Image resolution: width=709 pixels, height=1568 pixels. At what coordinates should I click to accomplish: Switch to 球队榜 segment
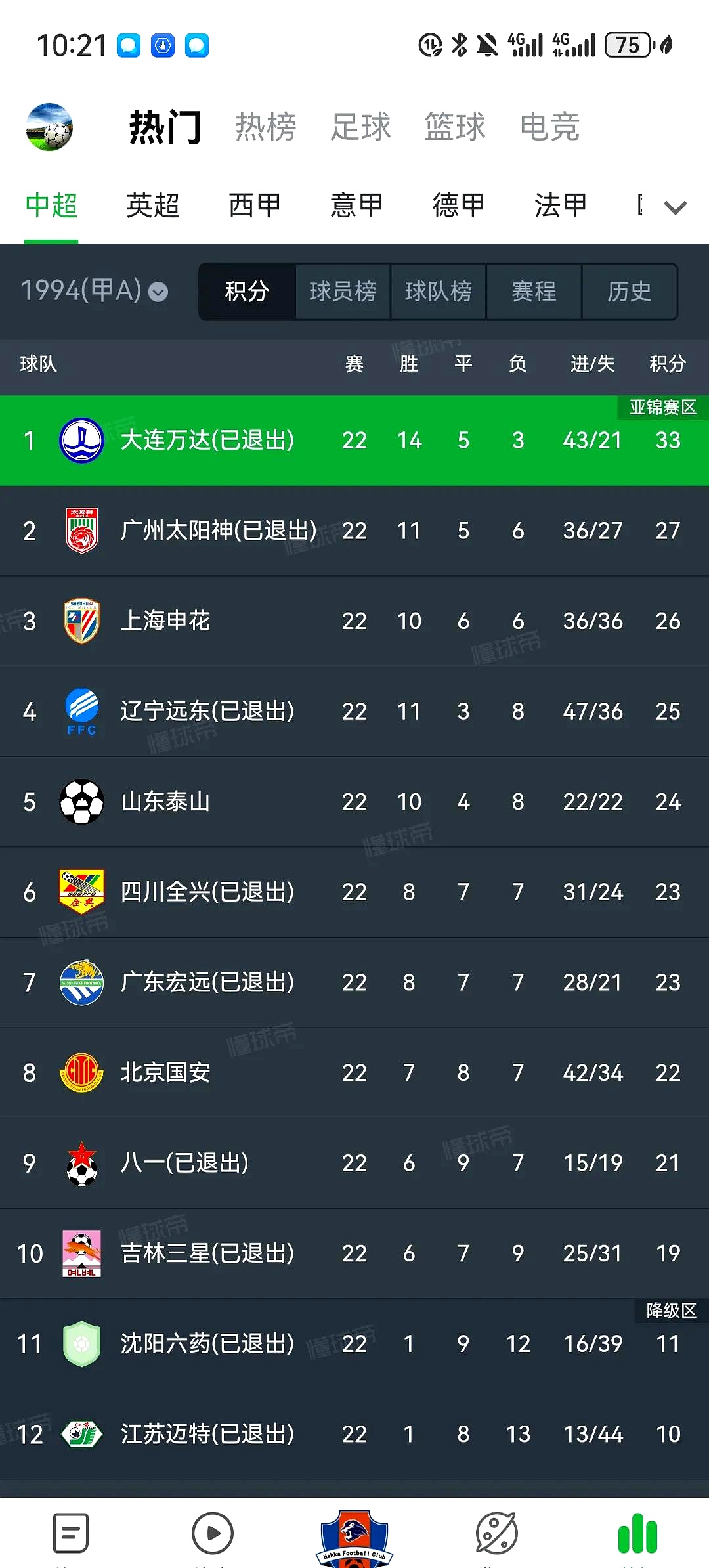point(438,292)
